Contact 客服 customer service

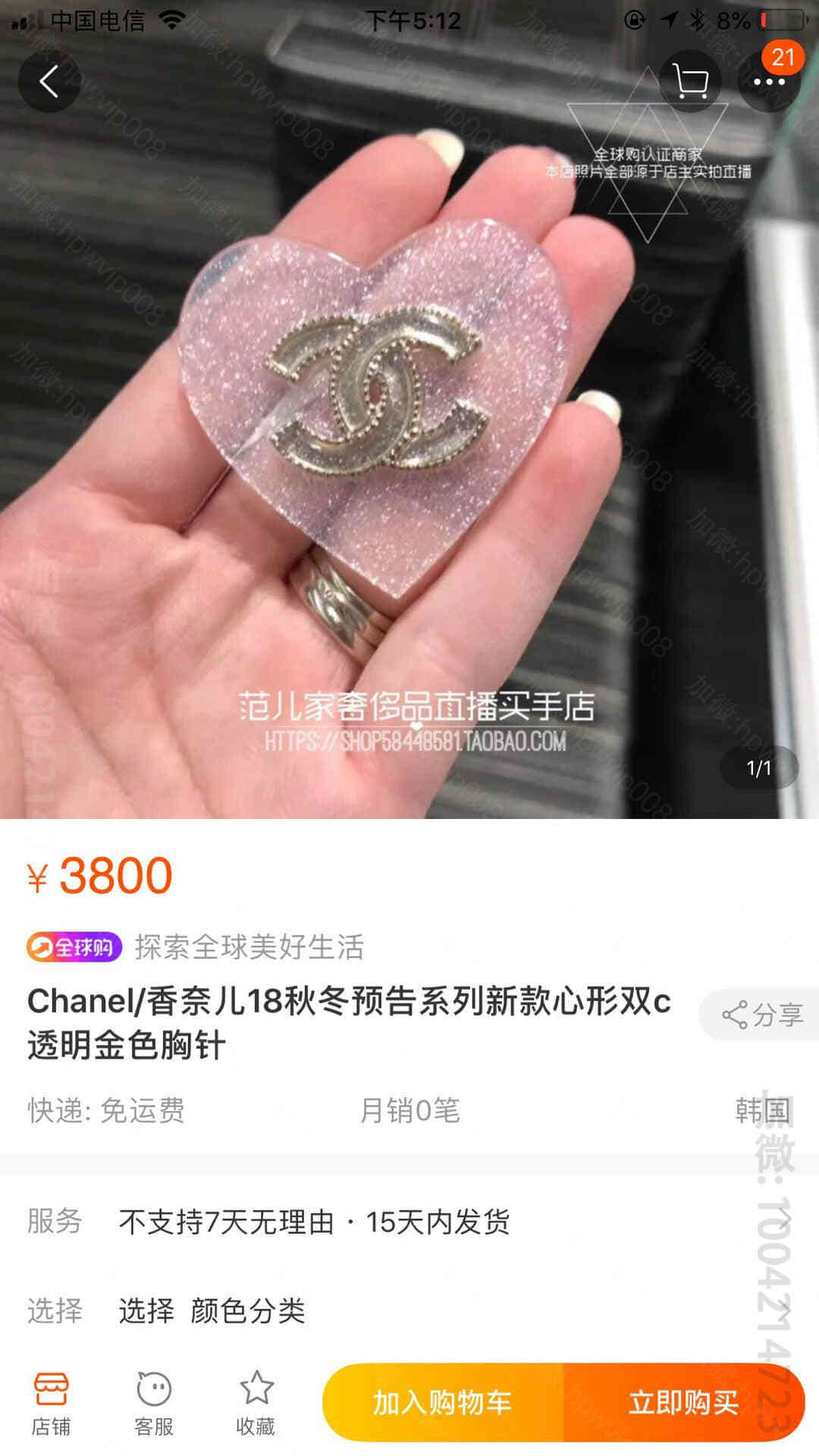click(x=154, y=1404)
